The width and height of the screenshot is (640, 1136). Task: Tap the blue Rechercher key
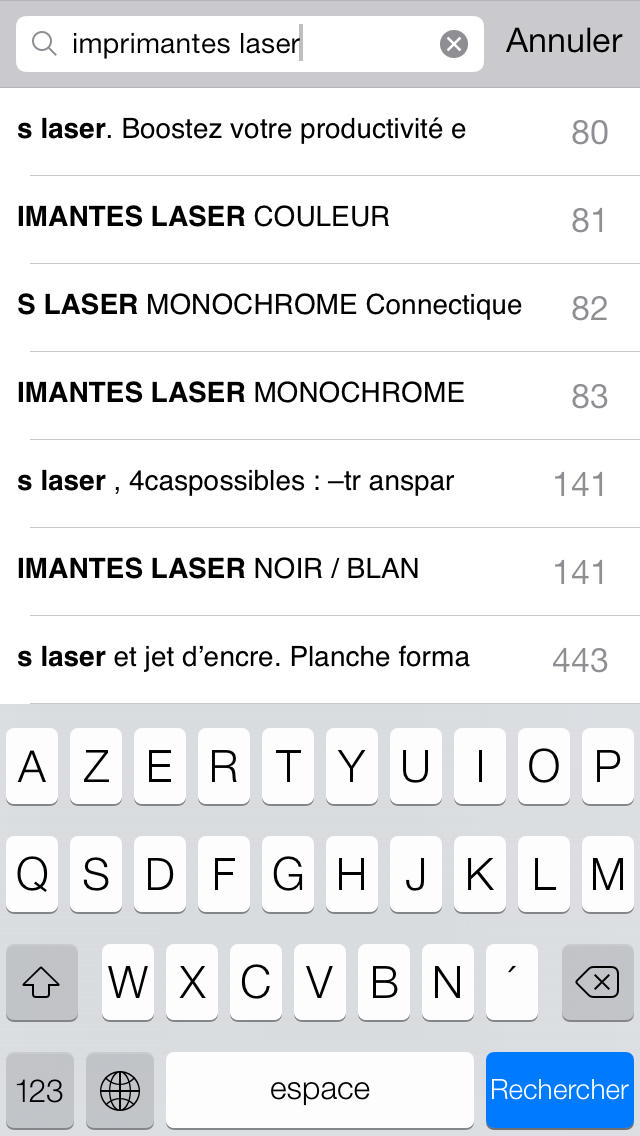[560, 1090]
